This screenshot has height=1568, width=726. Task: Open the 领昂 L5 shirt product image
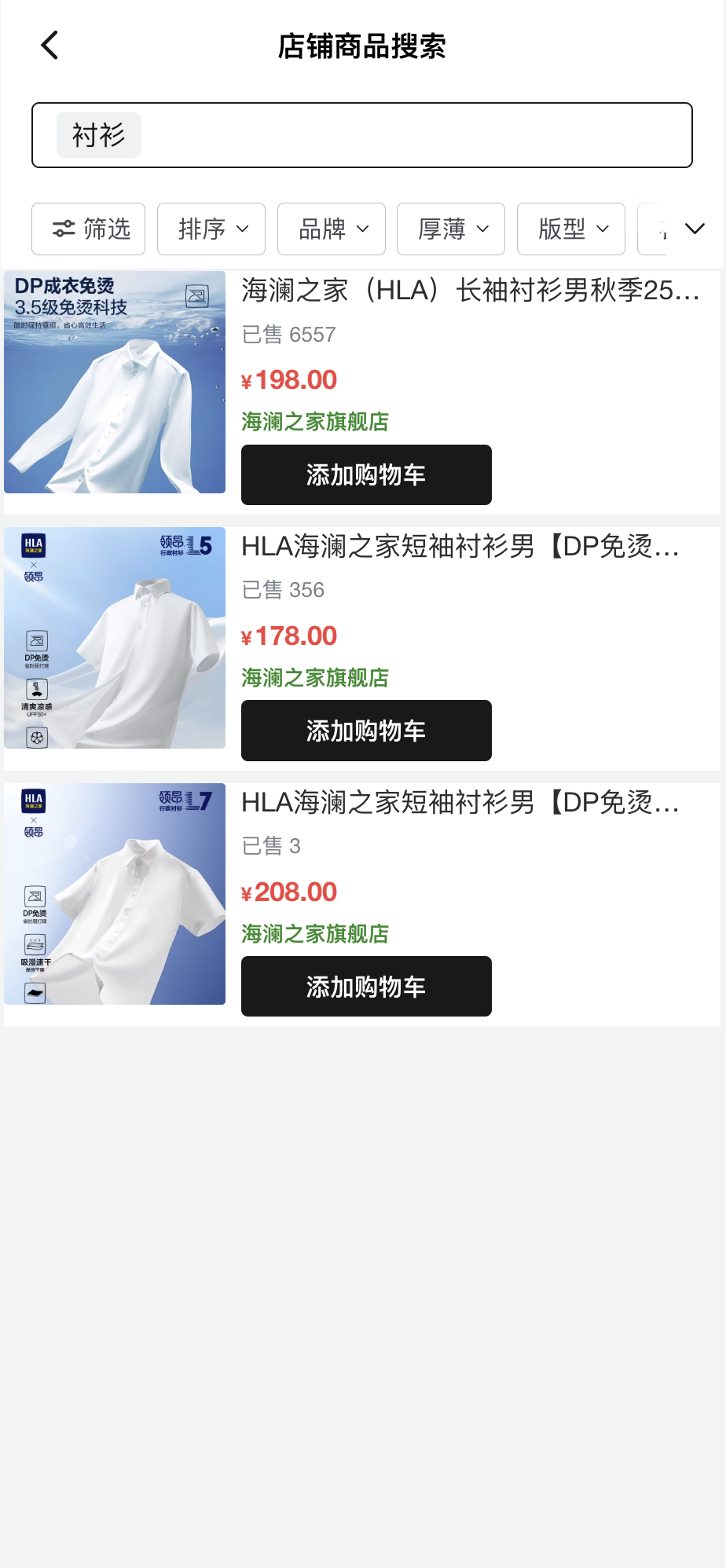(x=115, y=638)
